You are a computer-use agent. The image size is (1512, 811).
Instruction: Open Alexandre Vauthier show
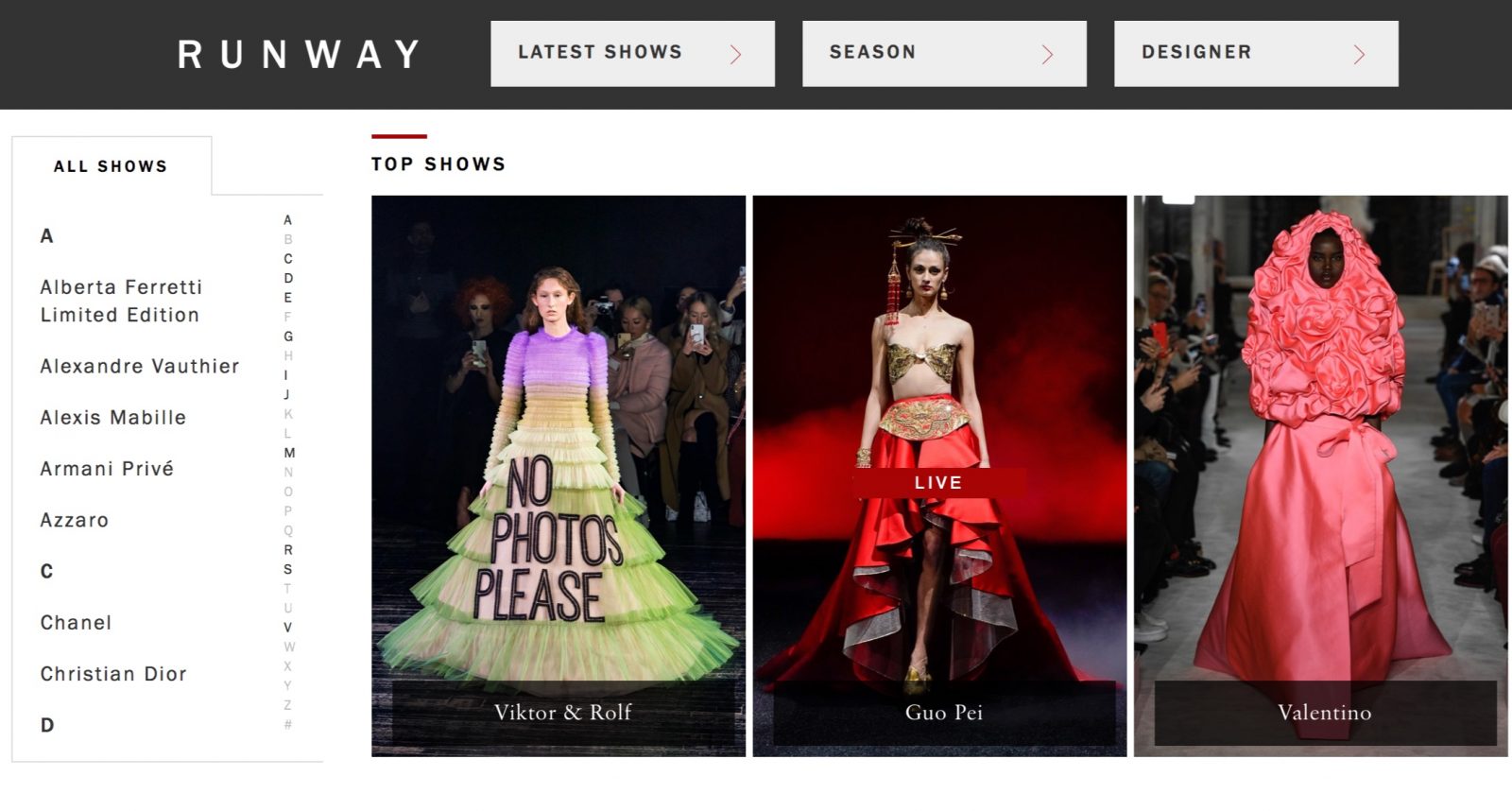139,366
